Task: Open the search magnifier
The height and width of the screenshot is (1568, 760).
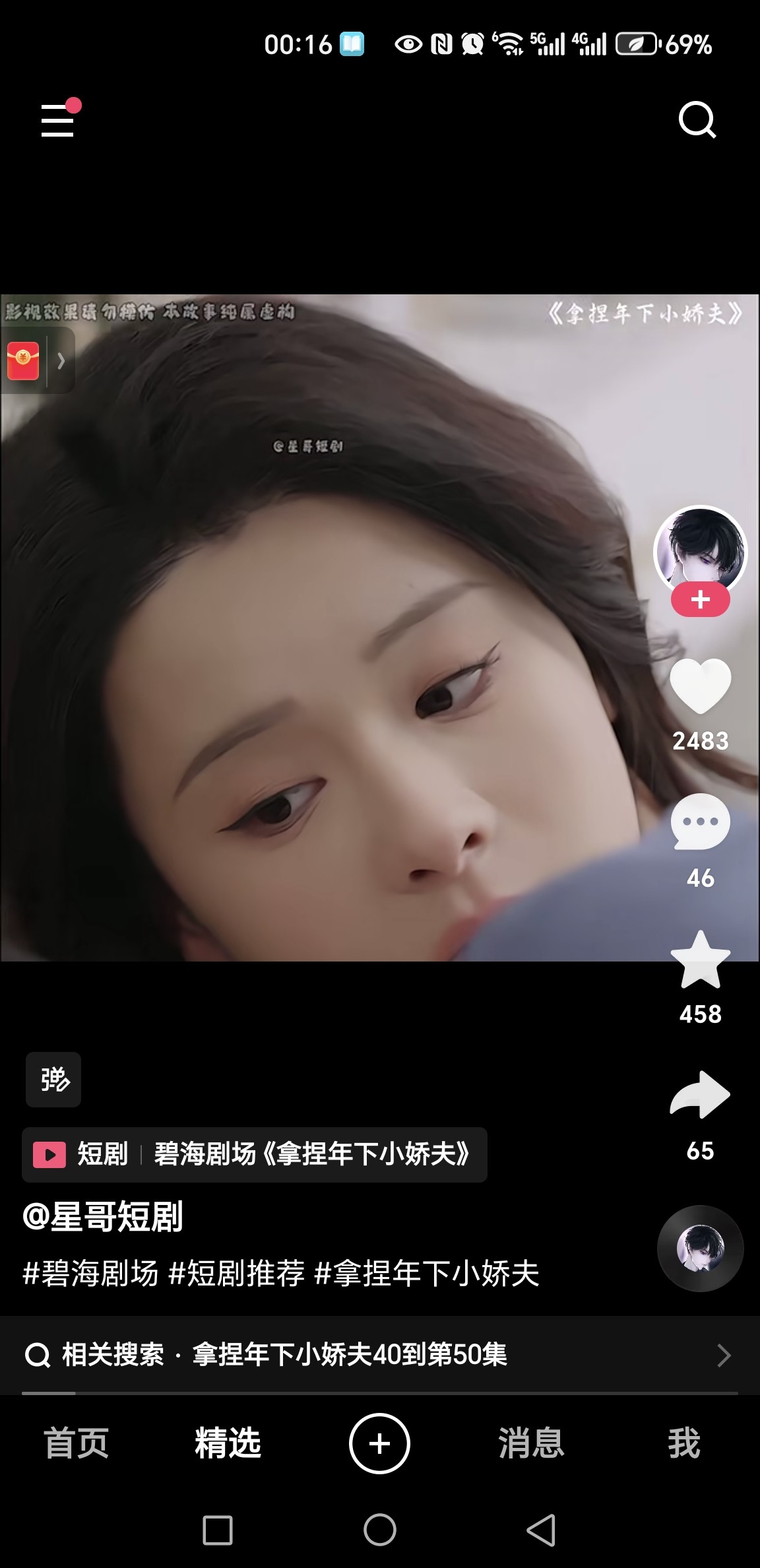Action: point(697,119)
